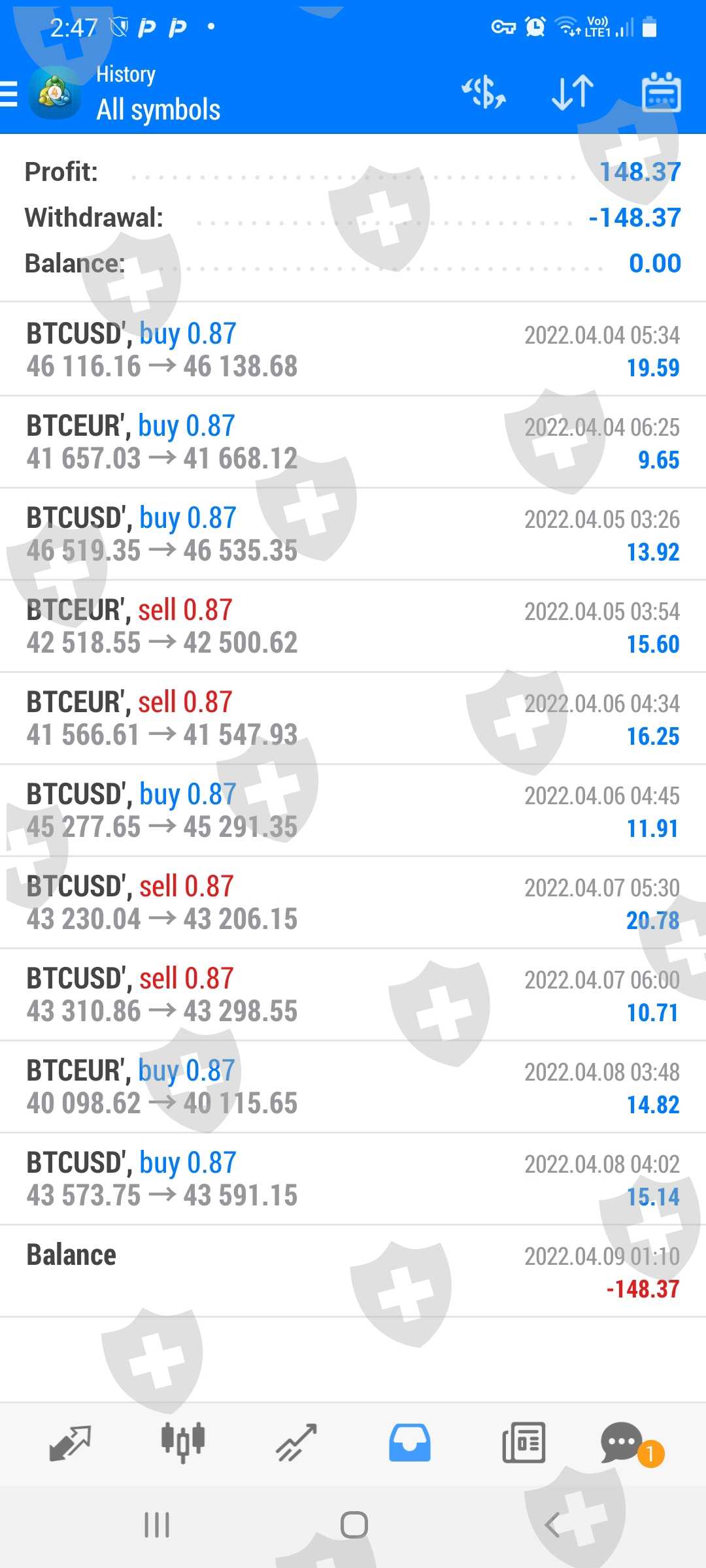The width and height of the screenshot is (706, 1568).
Task: View the BTCEUR buy trade with 14.82 profit
Action: click(353, 1086)
